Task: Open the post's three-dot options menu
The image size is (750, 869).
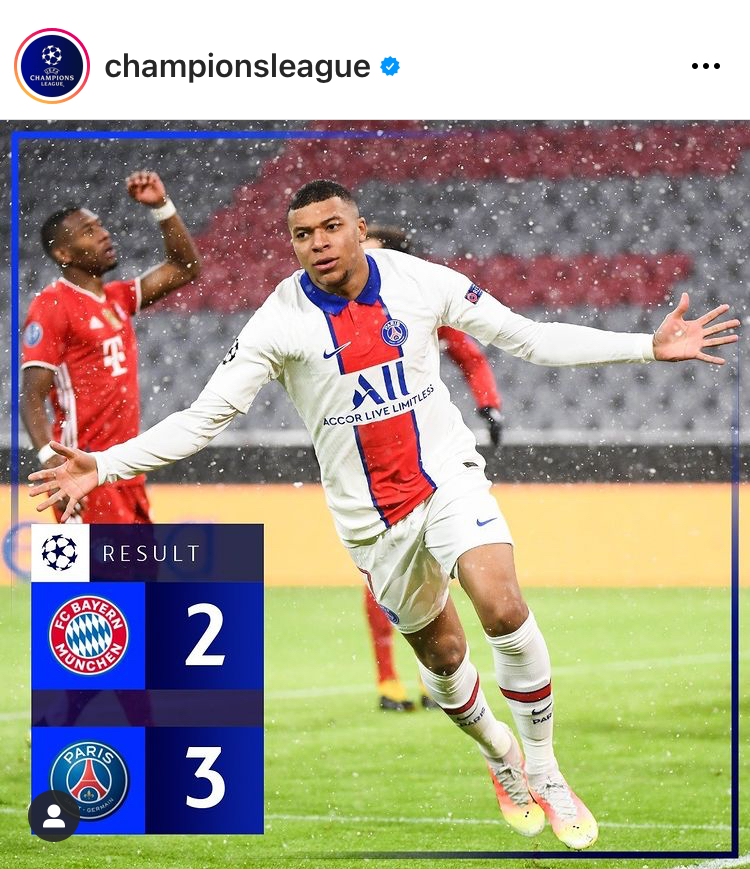Action: click(705, 66)
